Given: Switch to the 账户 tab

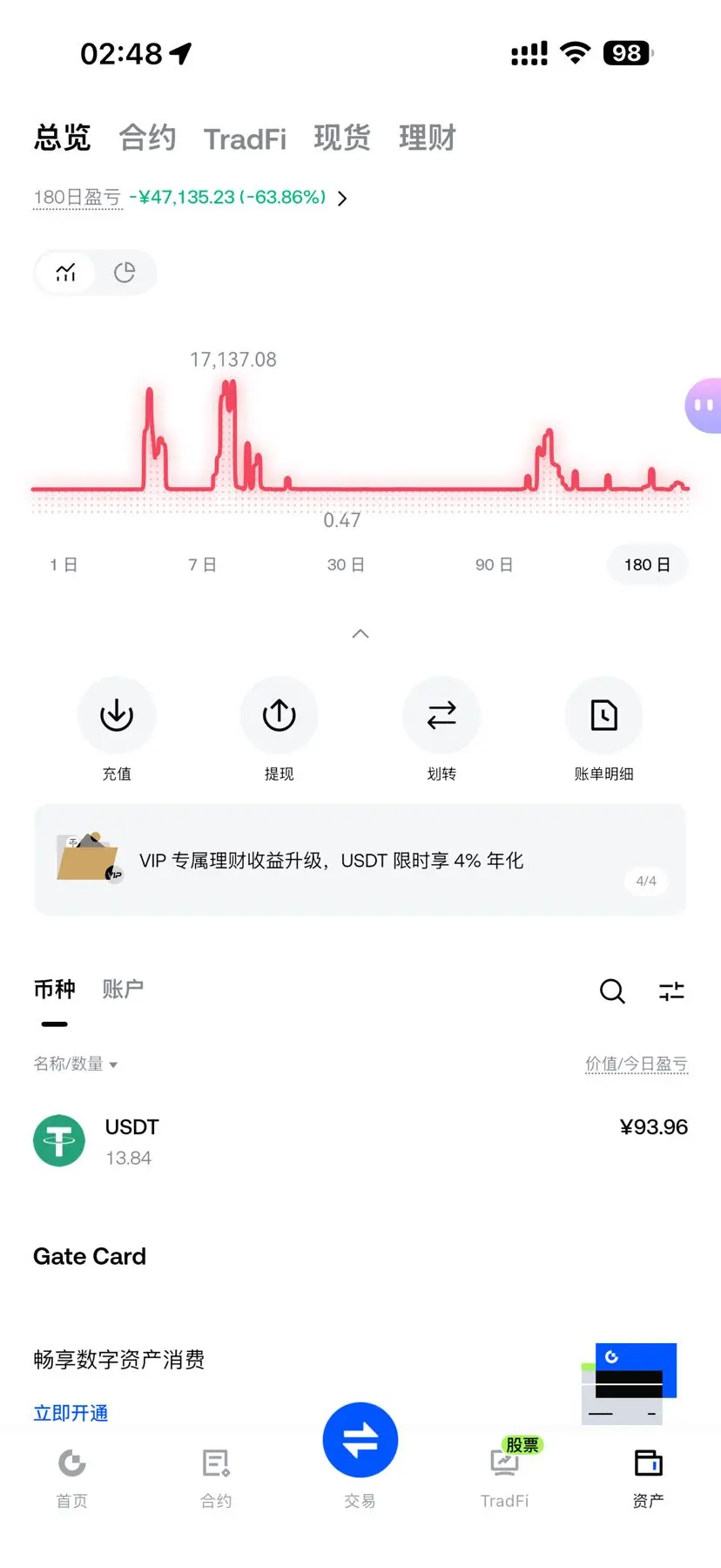Looking at the screenshot, I should point(123,990).
